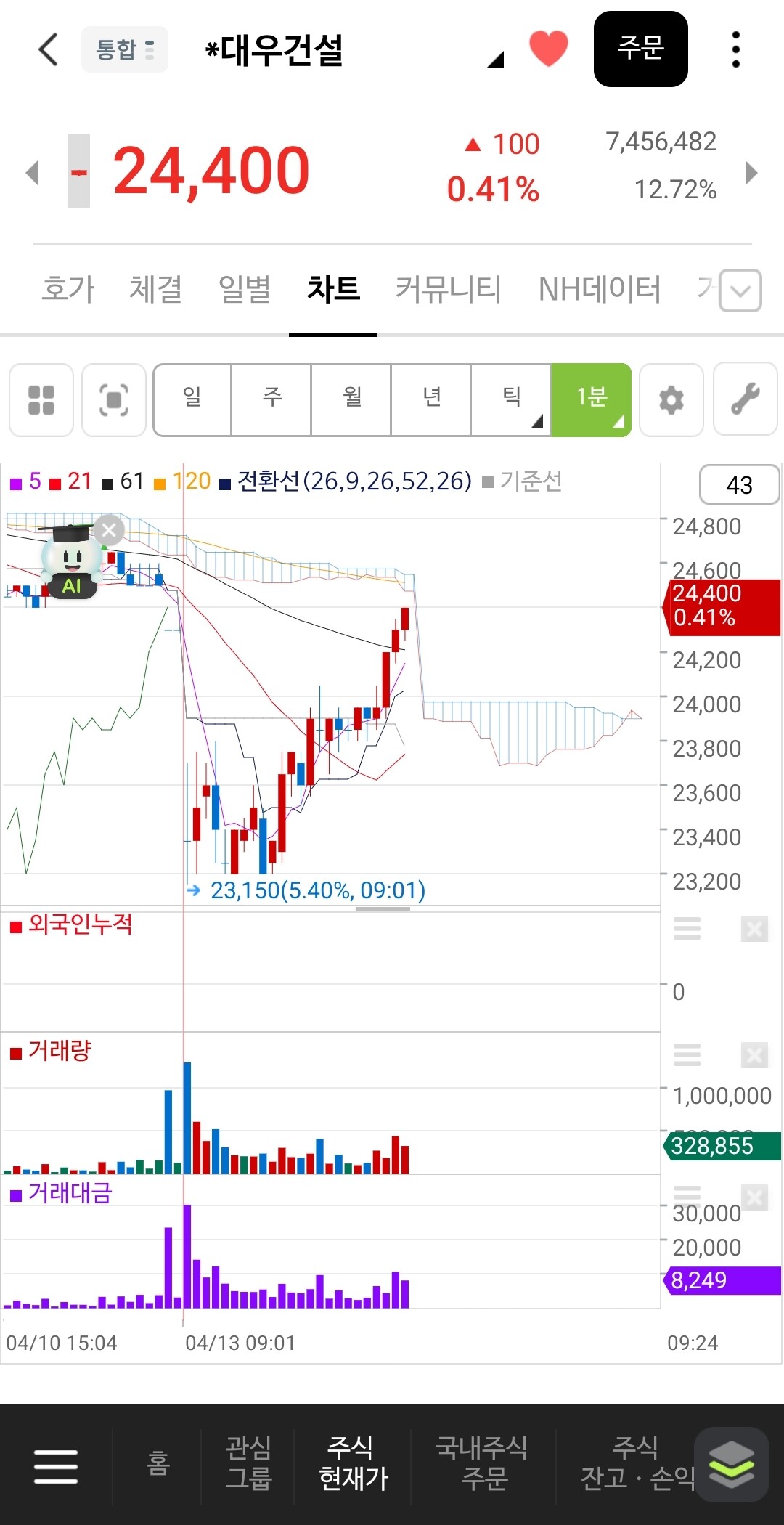The width and height of the screenshot is (784, 1525).
Task: Open the bottom hamburger menu
Action: [56, 1467]
